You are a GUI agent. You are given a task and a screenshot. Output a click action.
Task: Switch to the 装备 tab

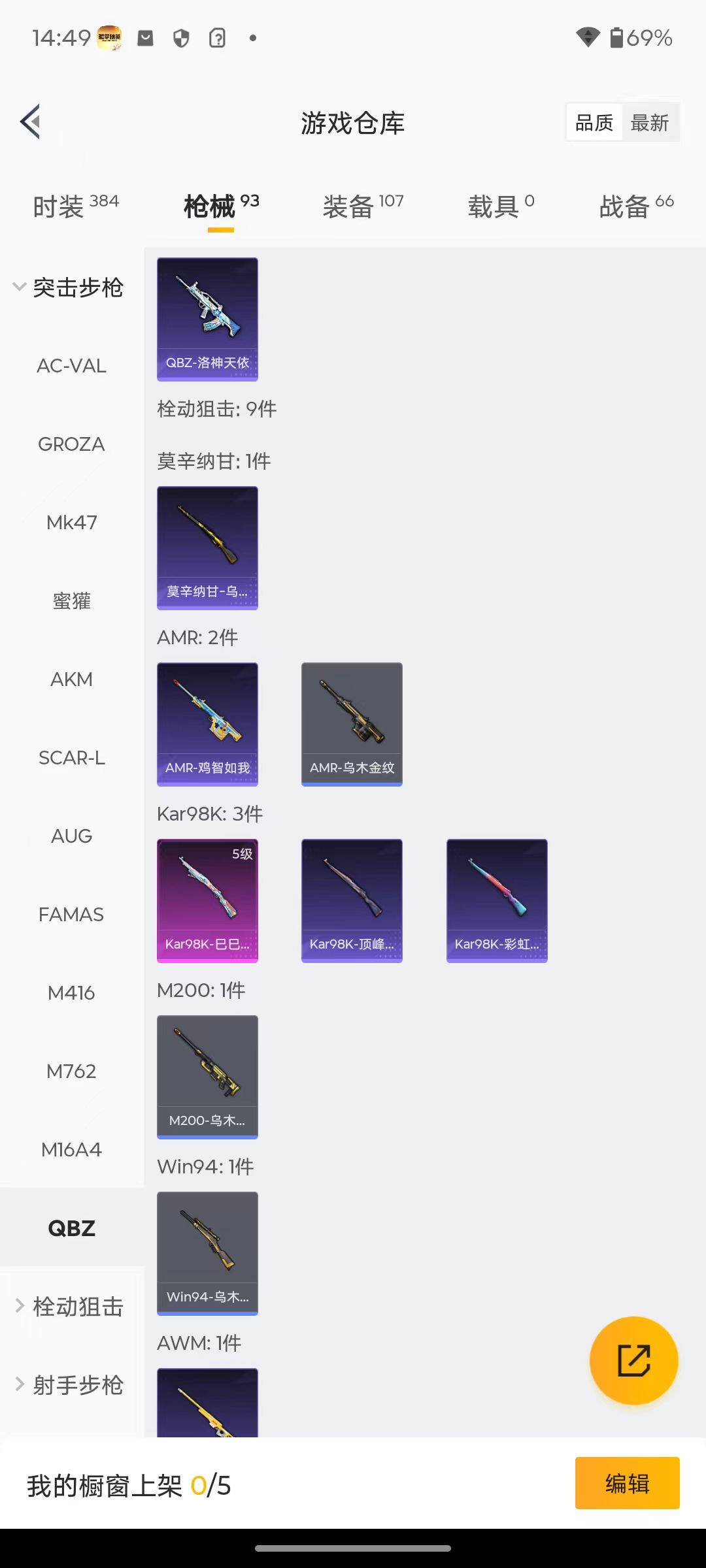(x=362, y=206)
